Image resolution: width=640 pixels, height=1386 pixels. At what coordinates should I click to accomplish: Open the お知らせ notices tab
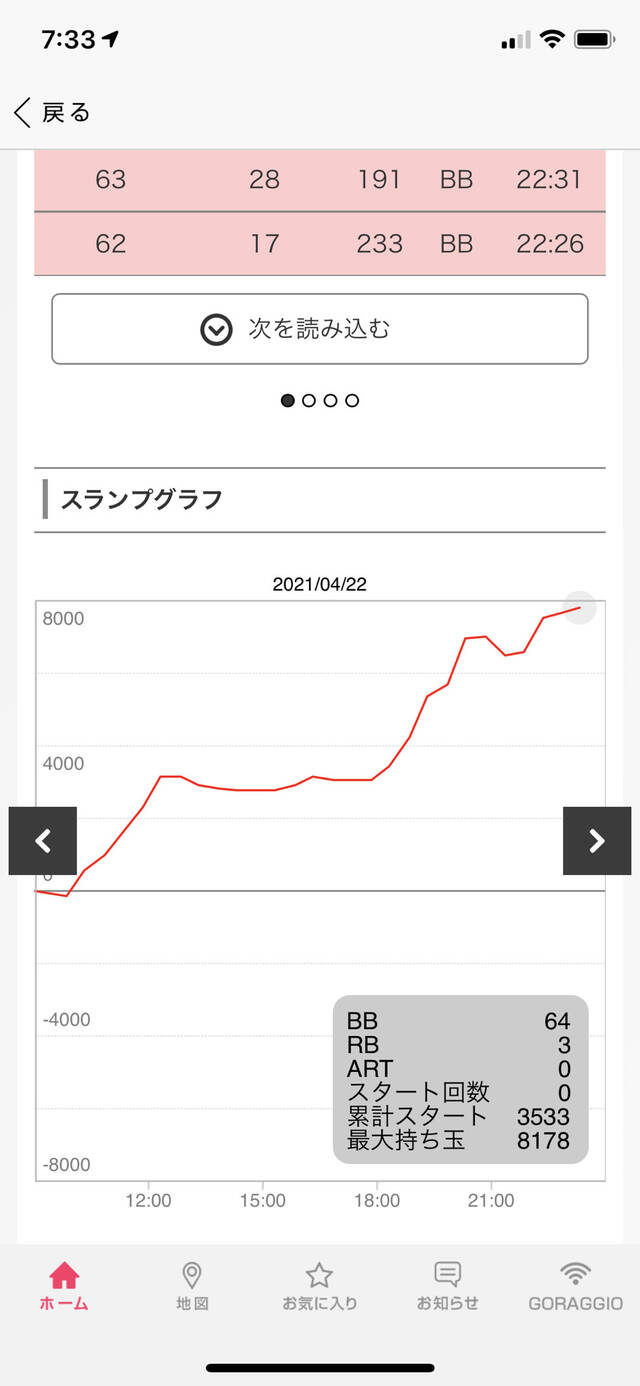click(448, 1286)
